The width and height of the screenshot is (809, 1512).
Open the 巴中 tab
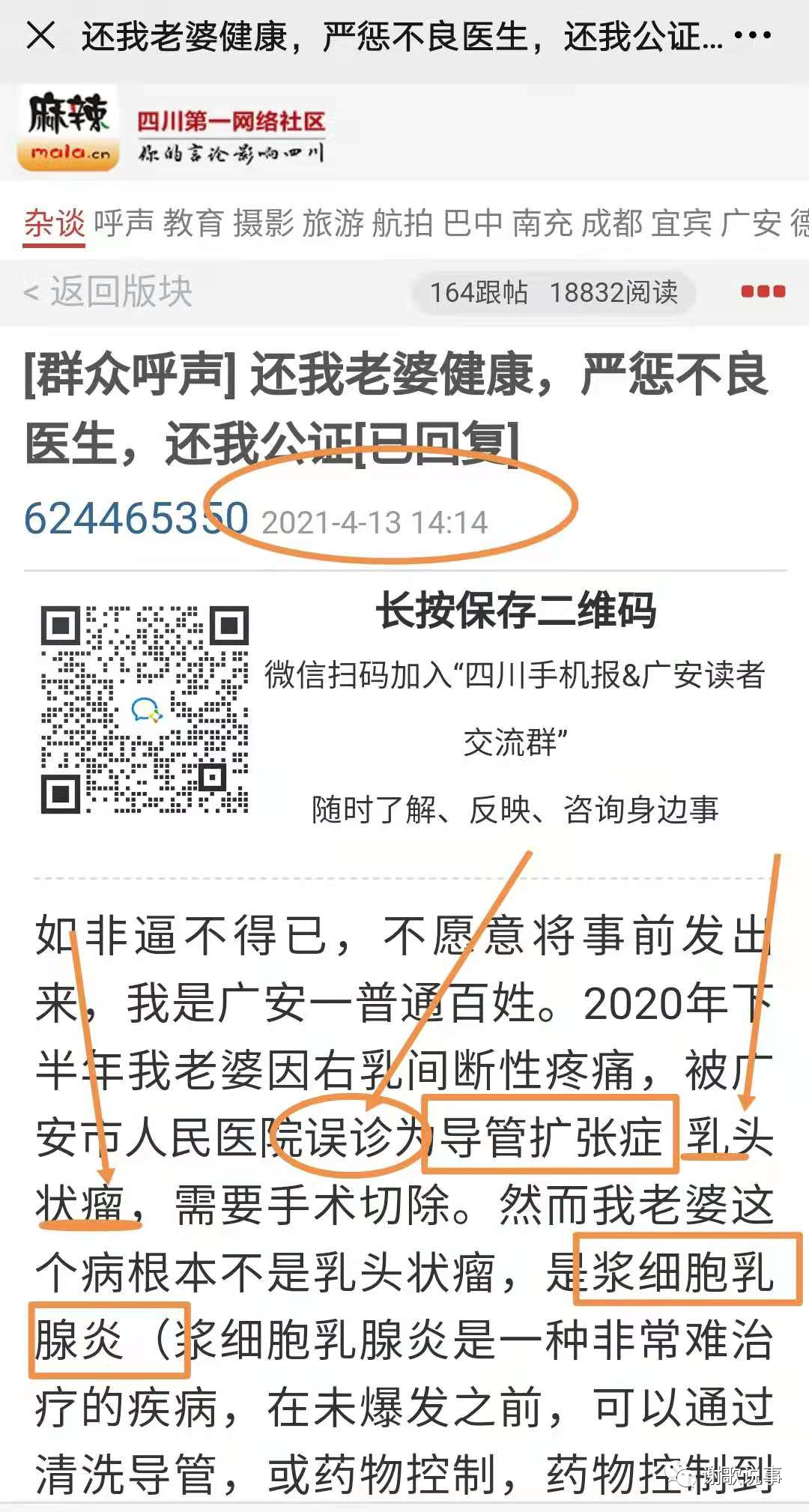click(x=472, y=223)
